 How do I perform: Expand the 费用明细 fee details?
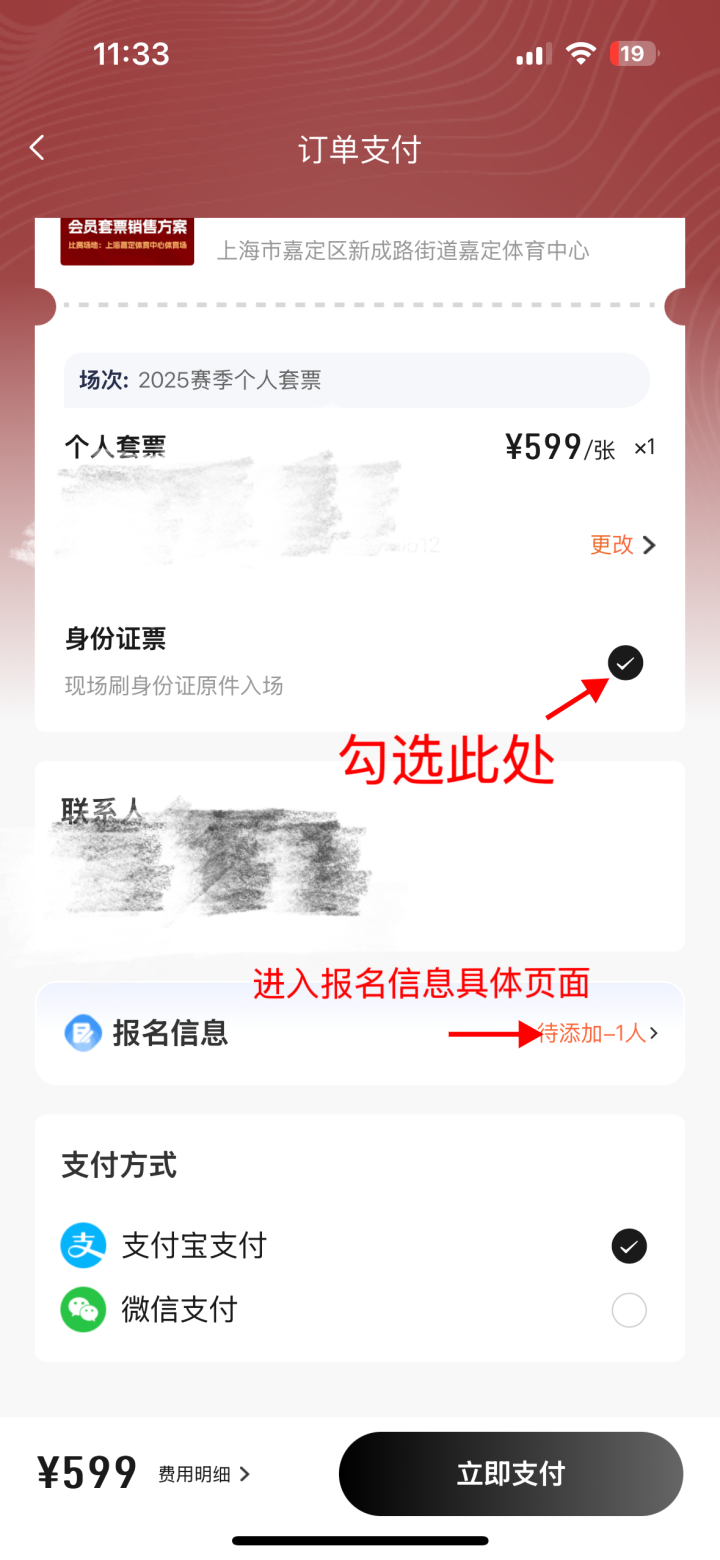pos(204,1474)
